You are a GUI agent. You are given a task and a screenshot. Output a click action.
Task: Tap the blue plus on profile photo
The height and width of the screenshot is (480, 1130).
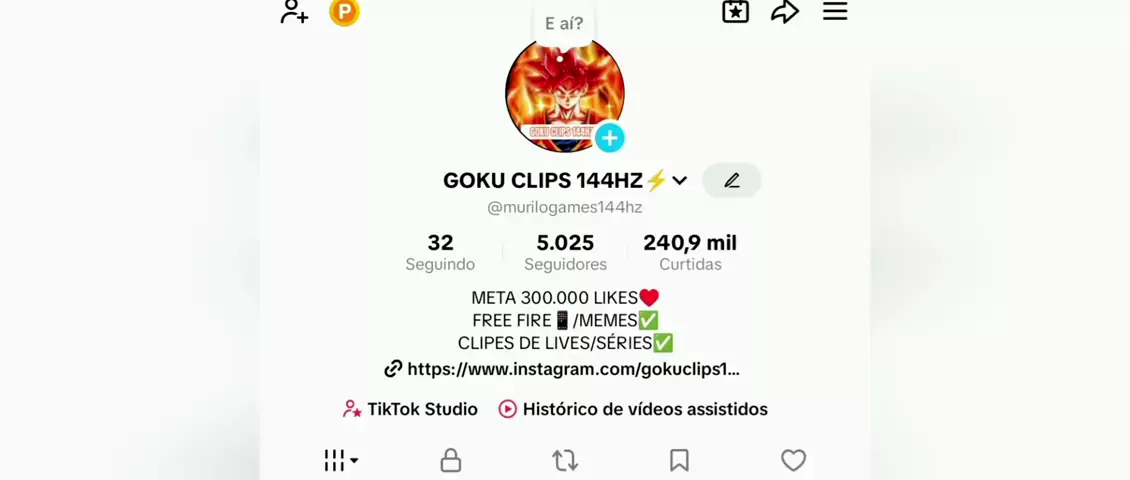609,138
